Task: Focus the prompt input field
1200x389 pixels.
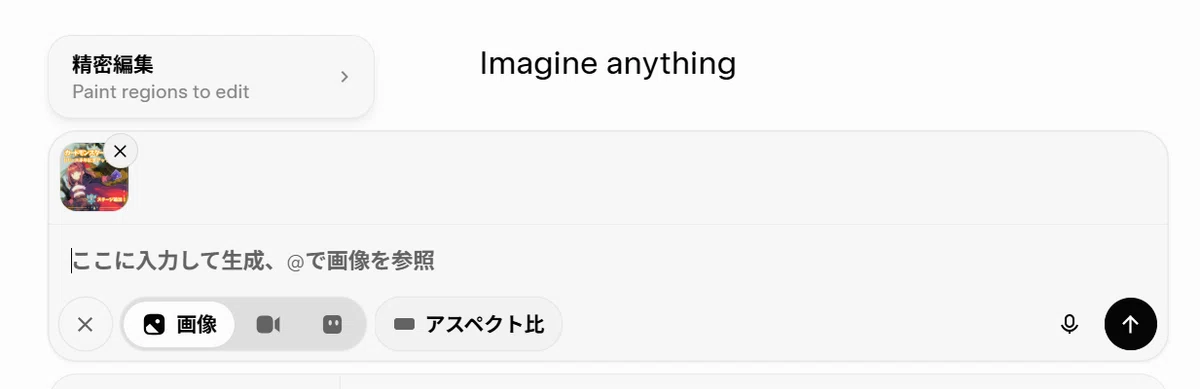Action: pyautogui.click(x=608, y=261)
